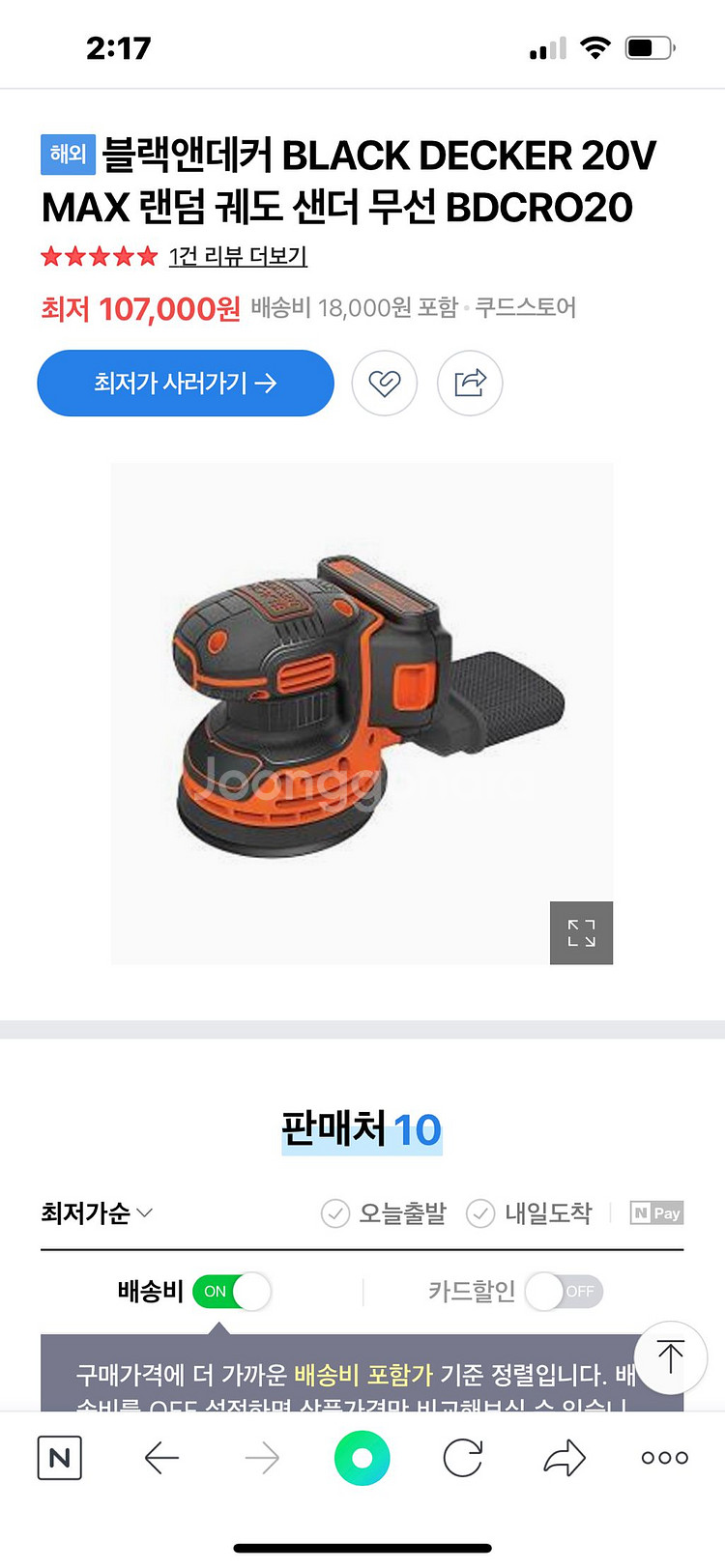Check the 내일도착 filter
Image resolution: width=725 pixels, height=1568 pixels.
[x=529, y=1212]
